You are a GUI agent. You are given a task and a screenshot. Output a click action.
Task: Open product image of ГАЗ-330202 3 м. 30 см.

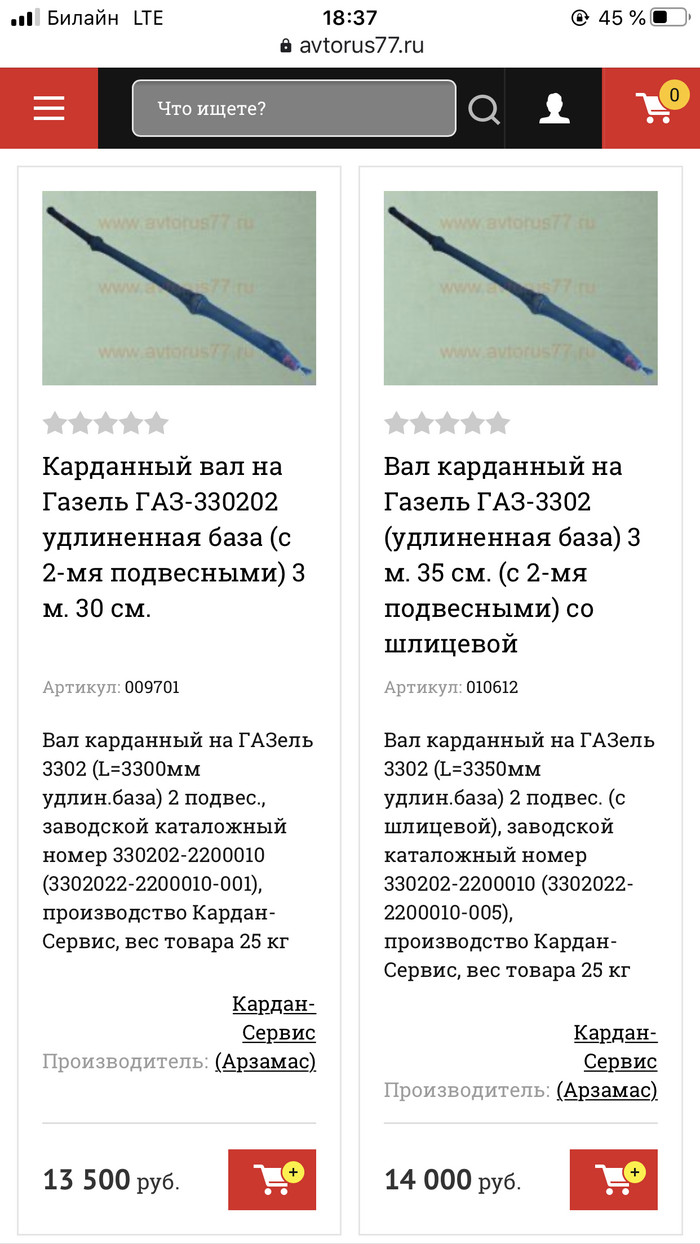coord(179,288)
